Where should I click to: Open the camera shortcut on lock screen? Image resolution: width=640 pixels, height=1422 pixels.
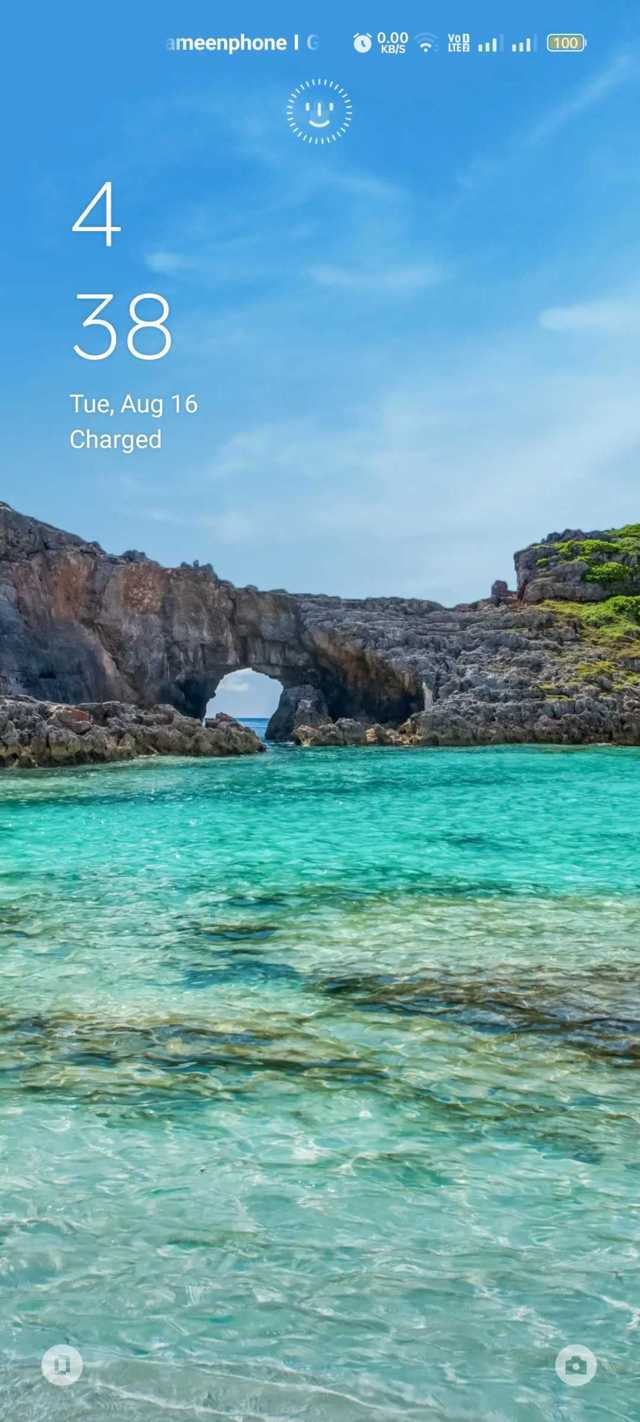point(576,1365)
